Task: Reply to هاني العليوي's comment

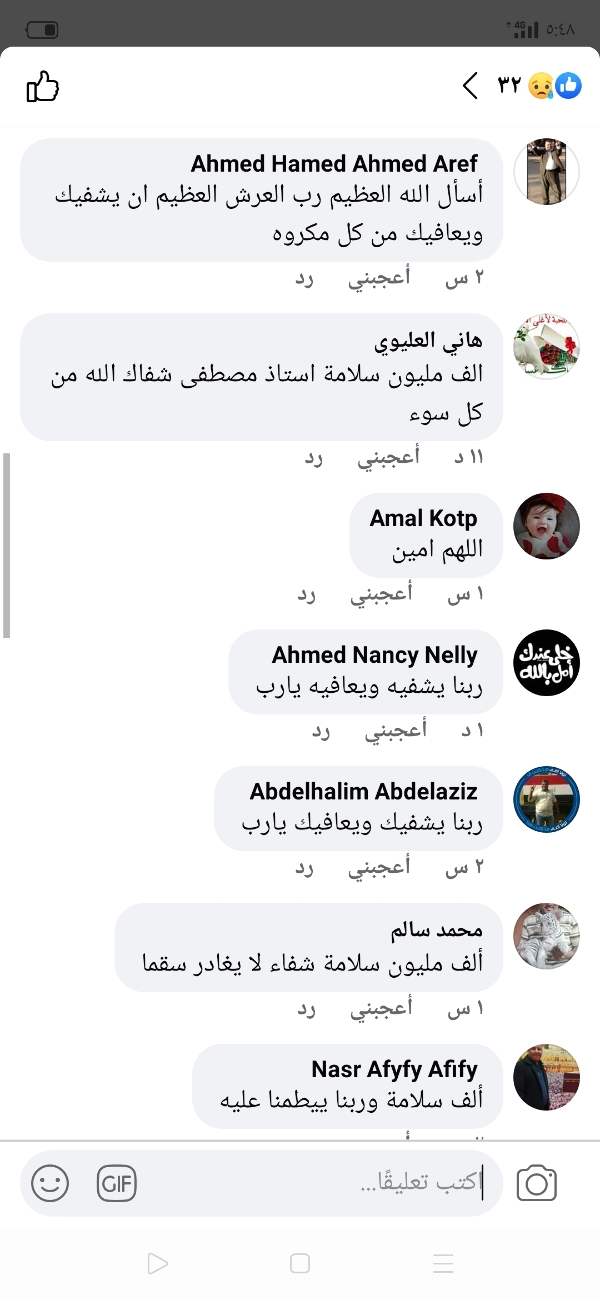Action: point(314,458)
